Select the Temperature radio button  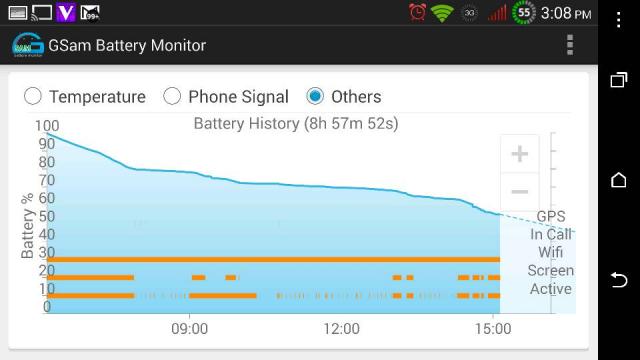pyautogui.click(x=33, y=97)
